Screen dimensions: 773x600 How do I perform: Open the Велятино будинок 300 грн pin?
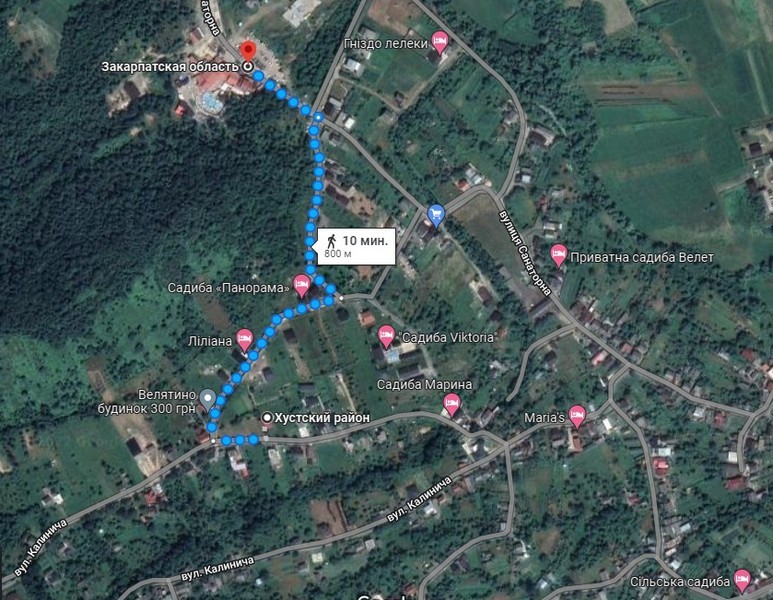pos(207,400)
